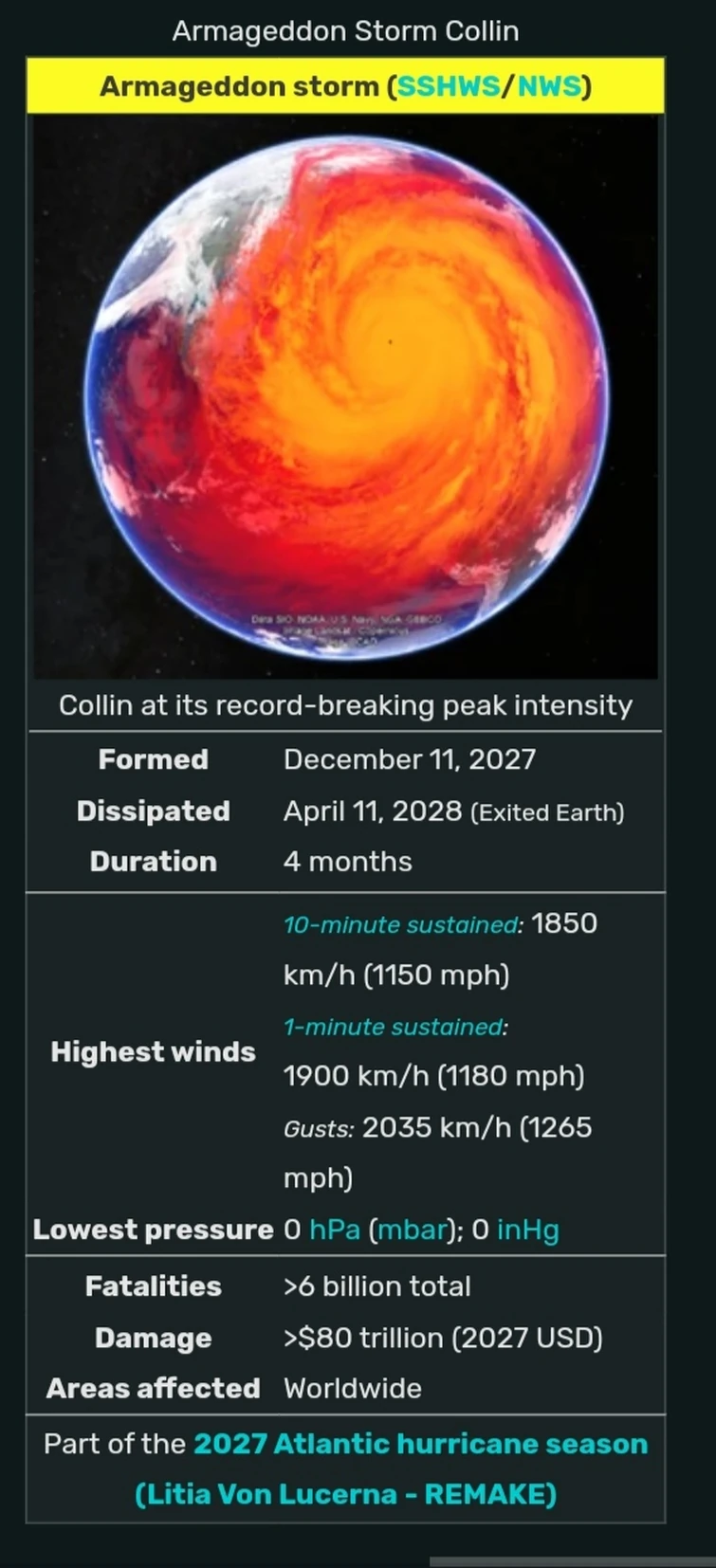Follow the 1-minute sustained link
716x1568 pixels.
(394, 1027)
